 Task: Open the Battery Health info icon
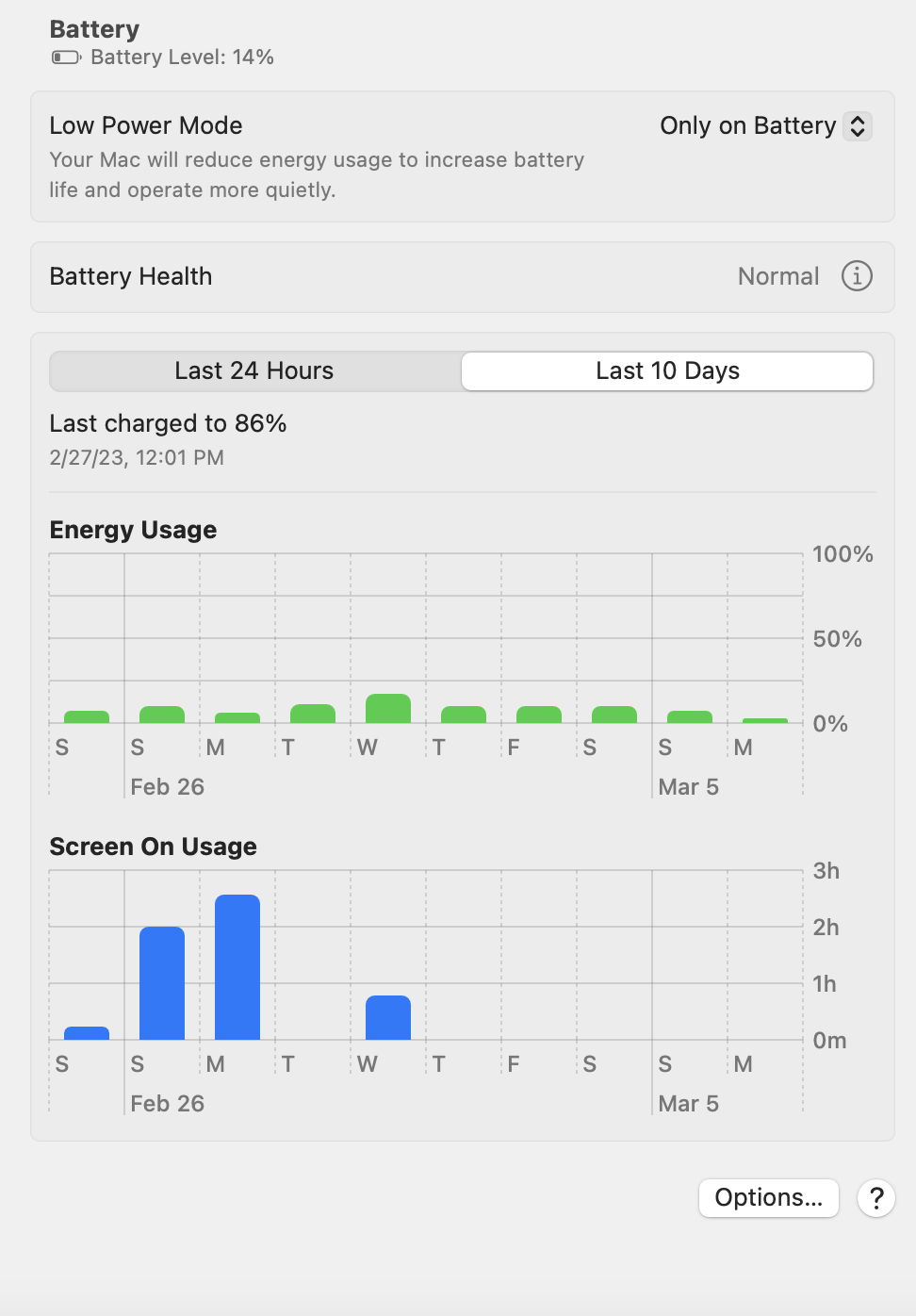click(856, 276)
